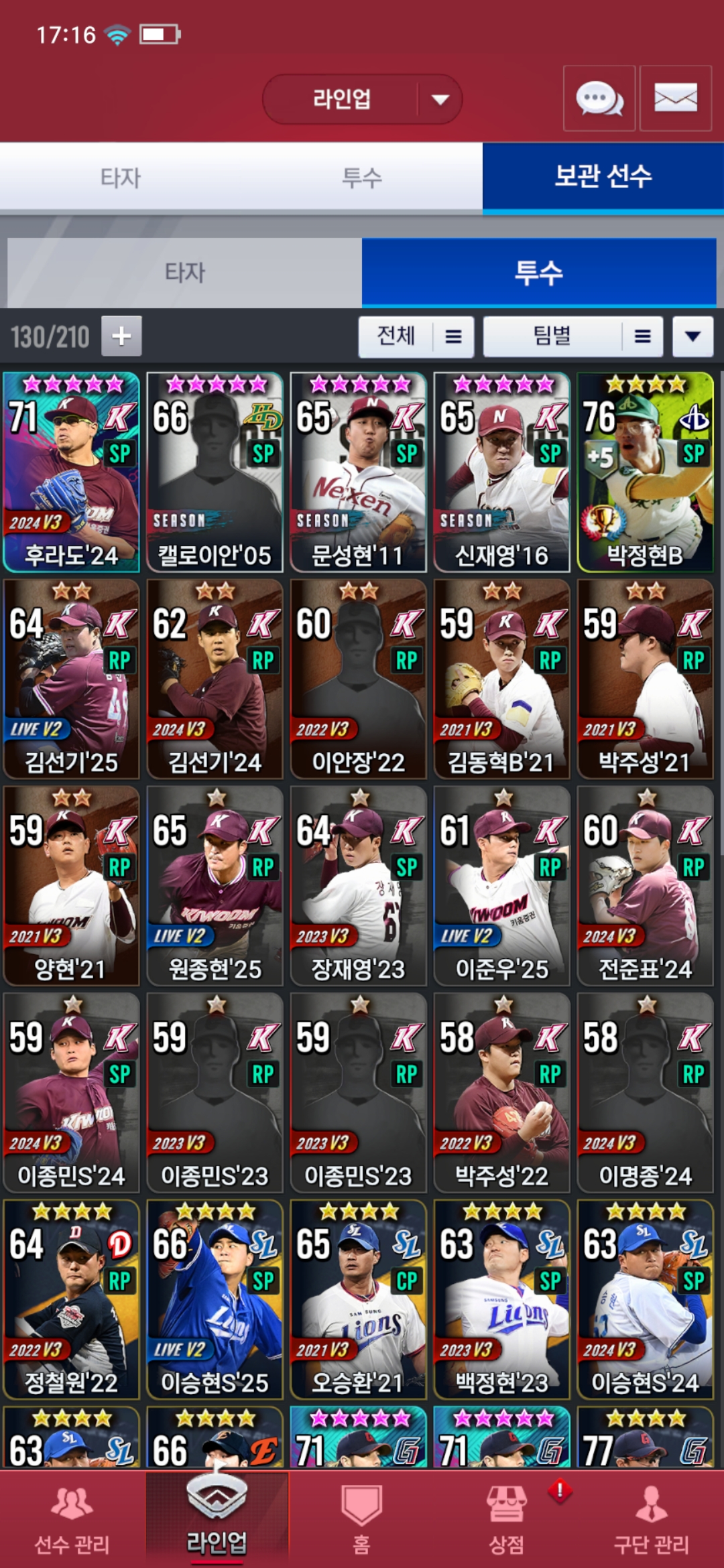The height and width of the screenshot is (1568, 724).
Task: Tap the plus button to expand storage
Action: (x=121, y=336)
